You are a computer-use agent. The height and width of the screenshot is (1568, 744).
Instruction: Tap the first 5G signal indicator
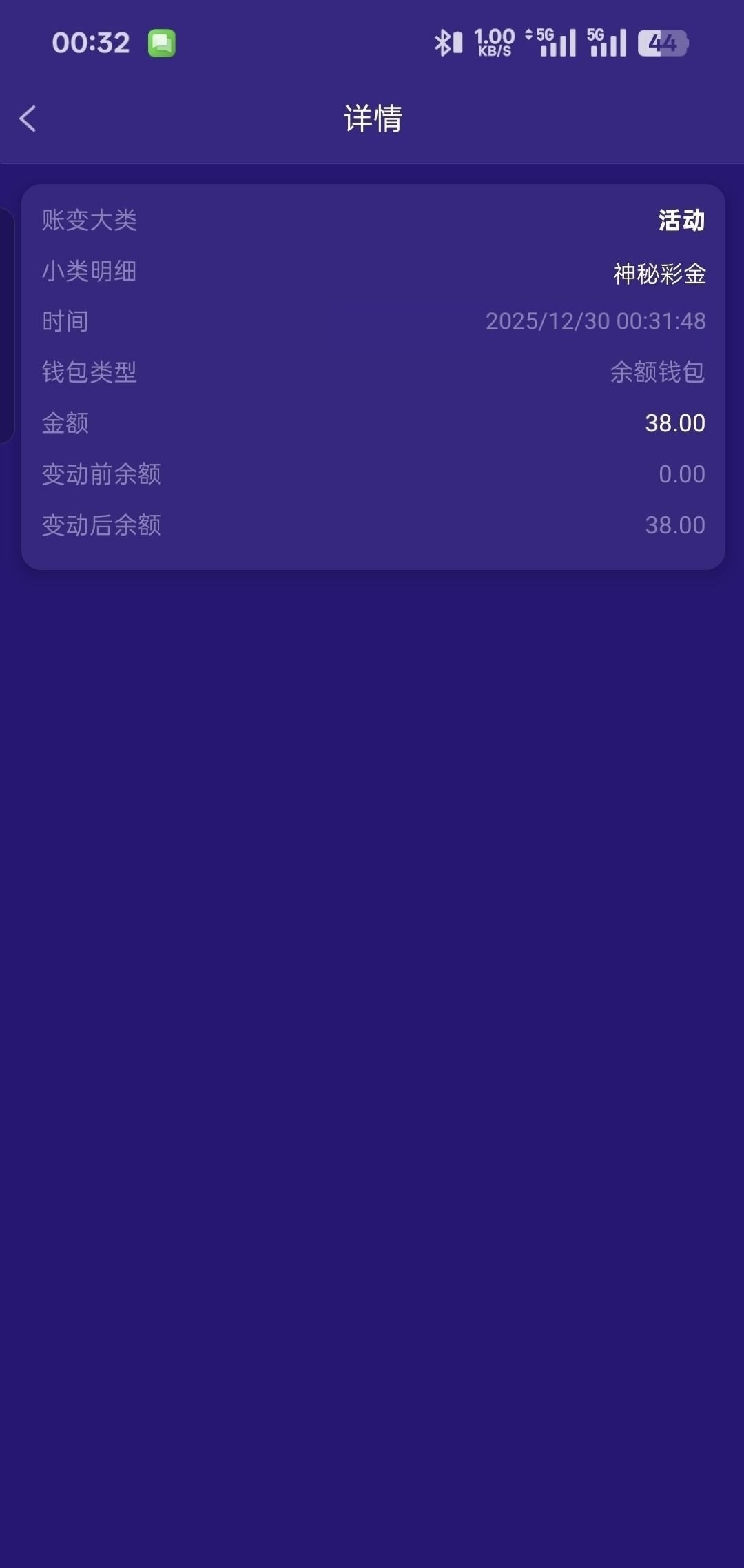click(555, 42)
